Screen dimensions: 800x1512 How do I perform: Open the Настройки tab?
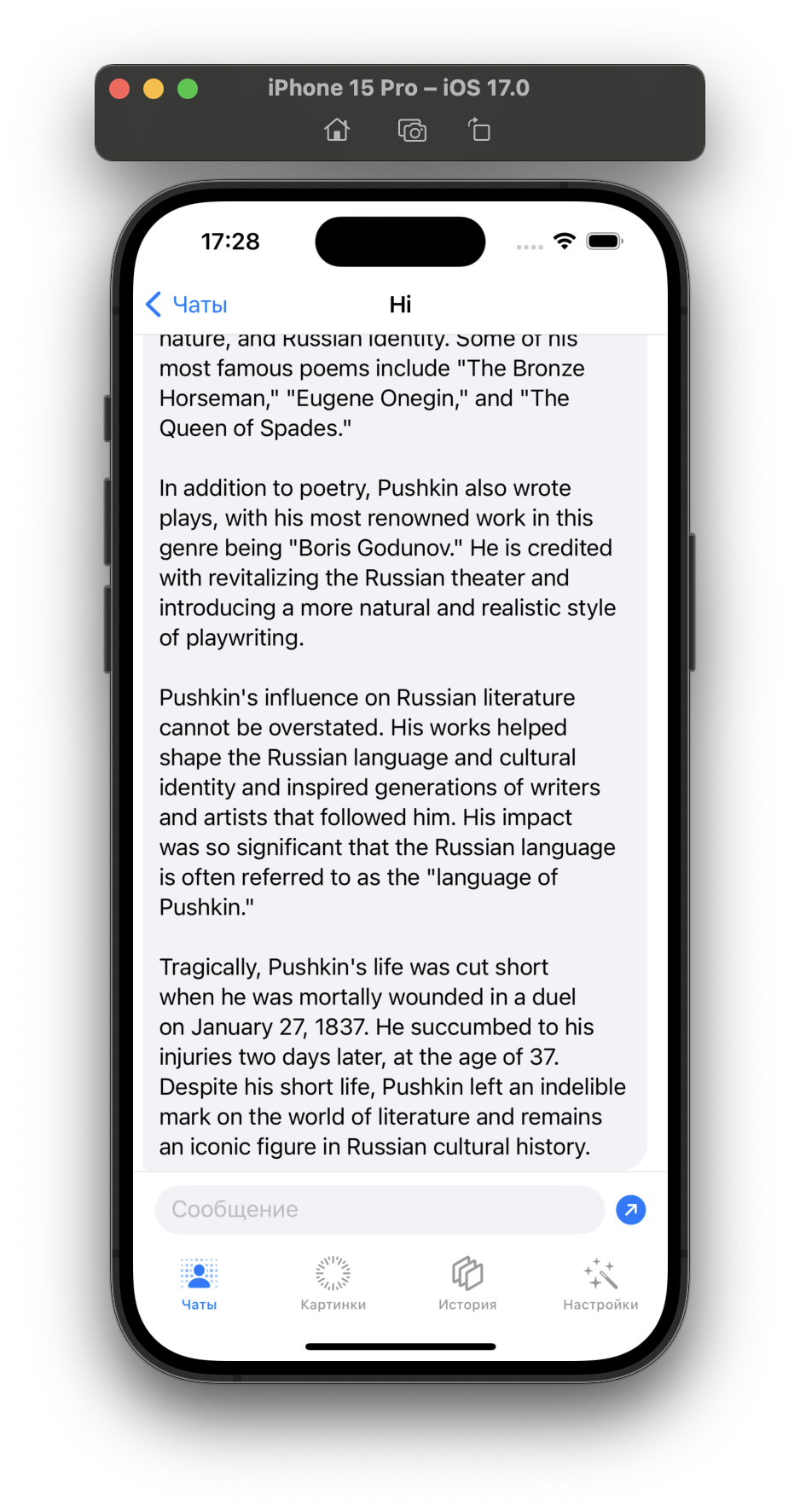pos(600,1283)
